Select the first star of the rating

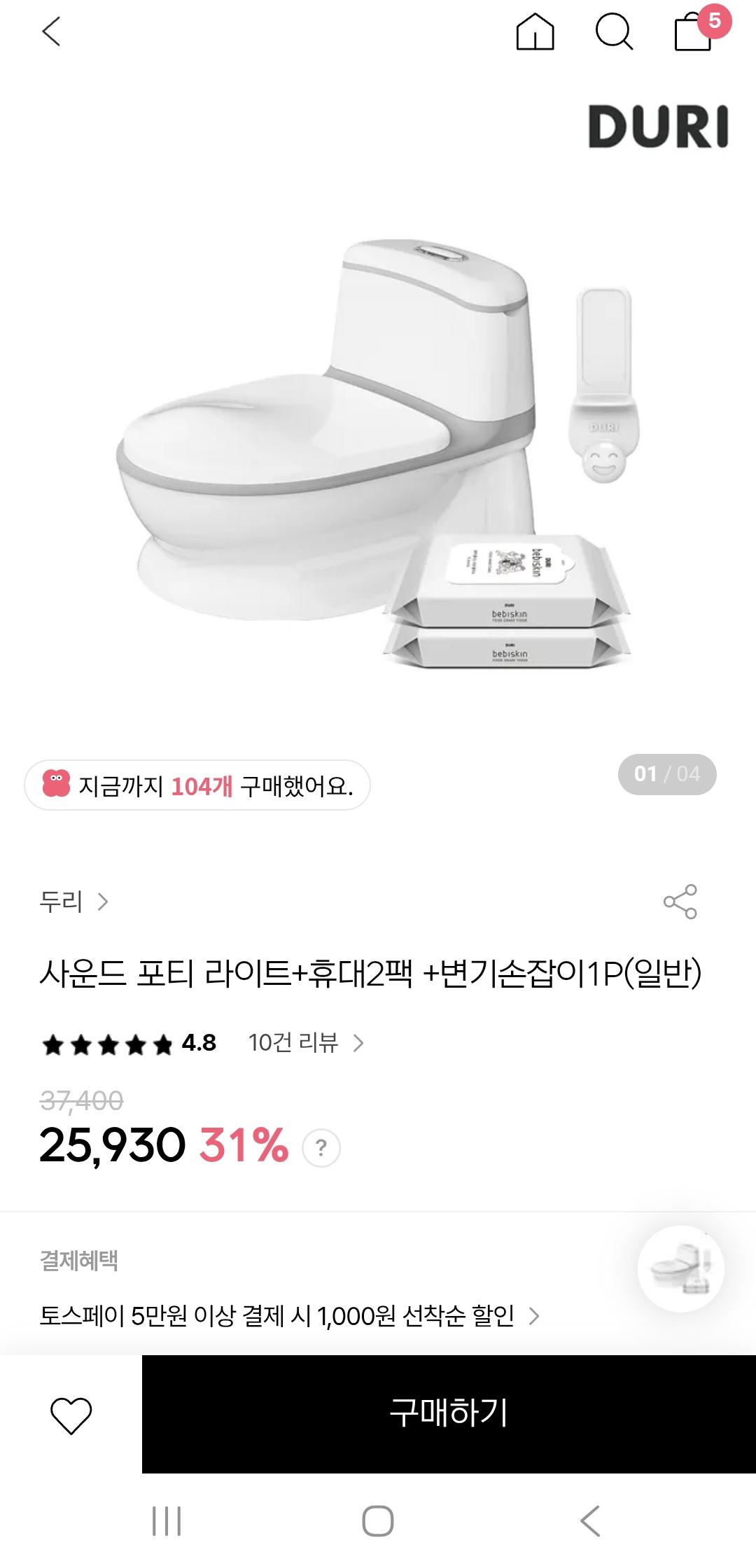click(x=54, y=1042)
